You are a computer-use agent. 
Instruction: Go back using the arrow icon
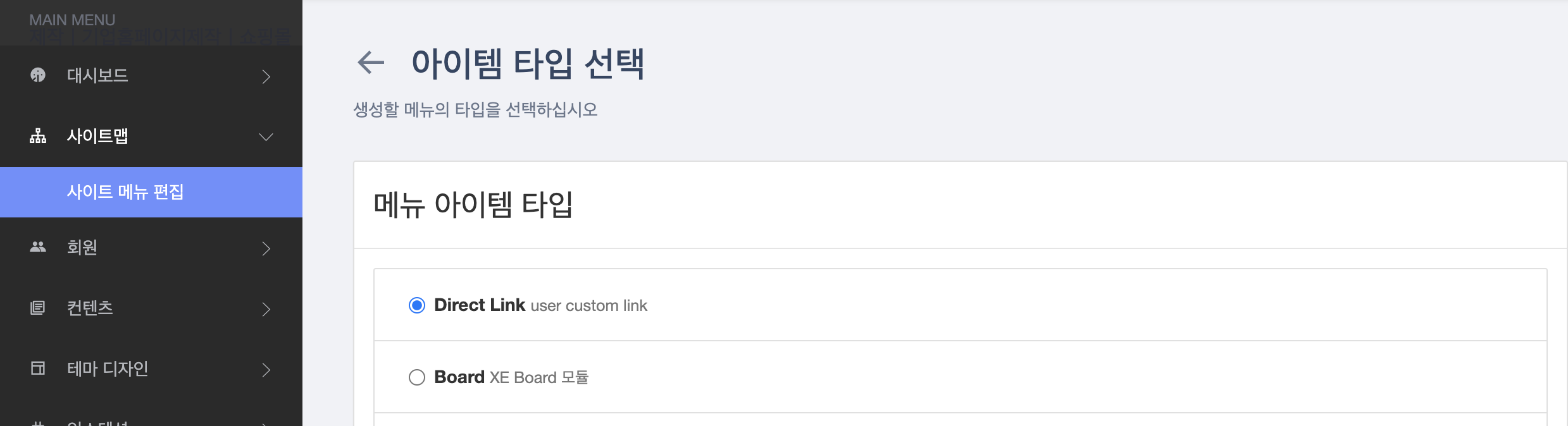(x=371, y=63)
